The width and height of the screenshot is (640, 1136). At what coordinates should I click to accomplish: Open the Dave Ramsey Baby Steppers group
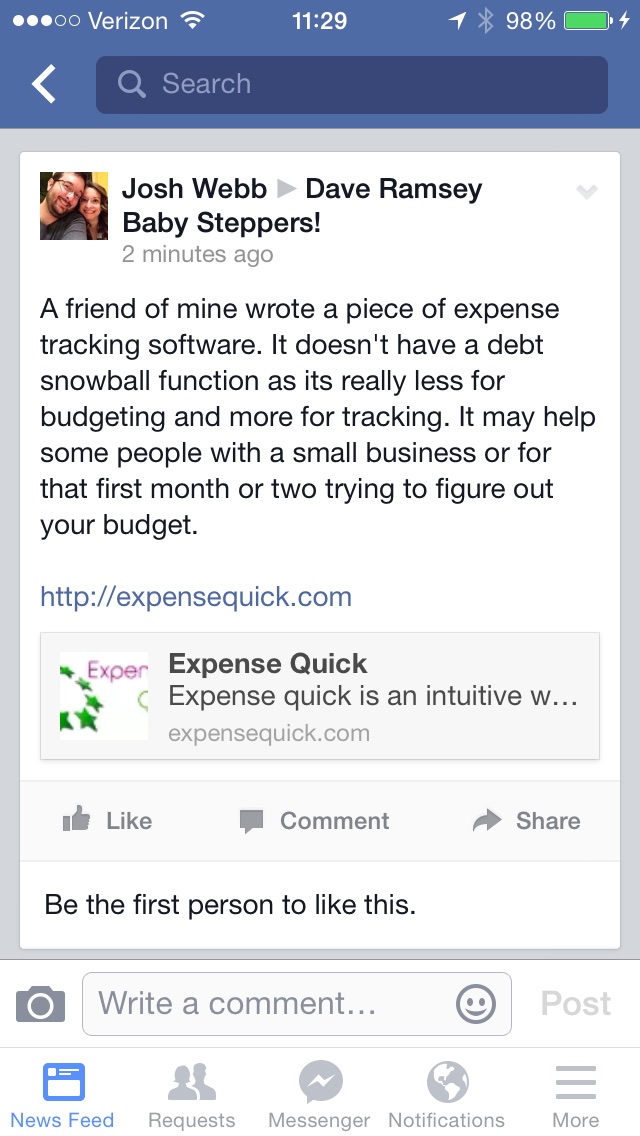coord(302,206)
